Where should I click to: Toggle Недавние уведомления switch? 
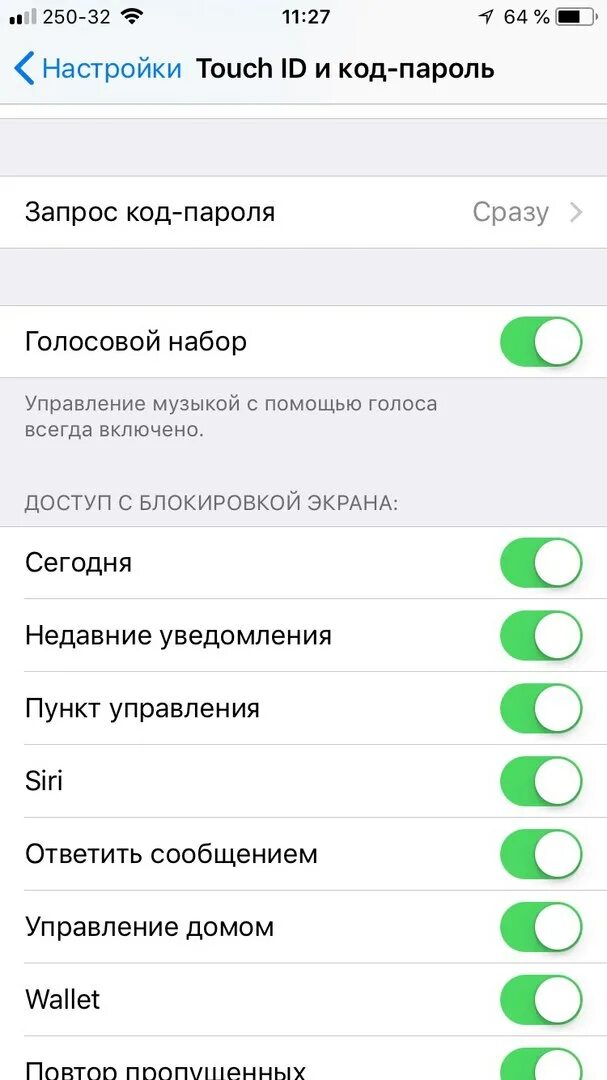pyautogui.click(x=541, y=636)
